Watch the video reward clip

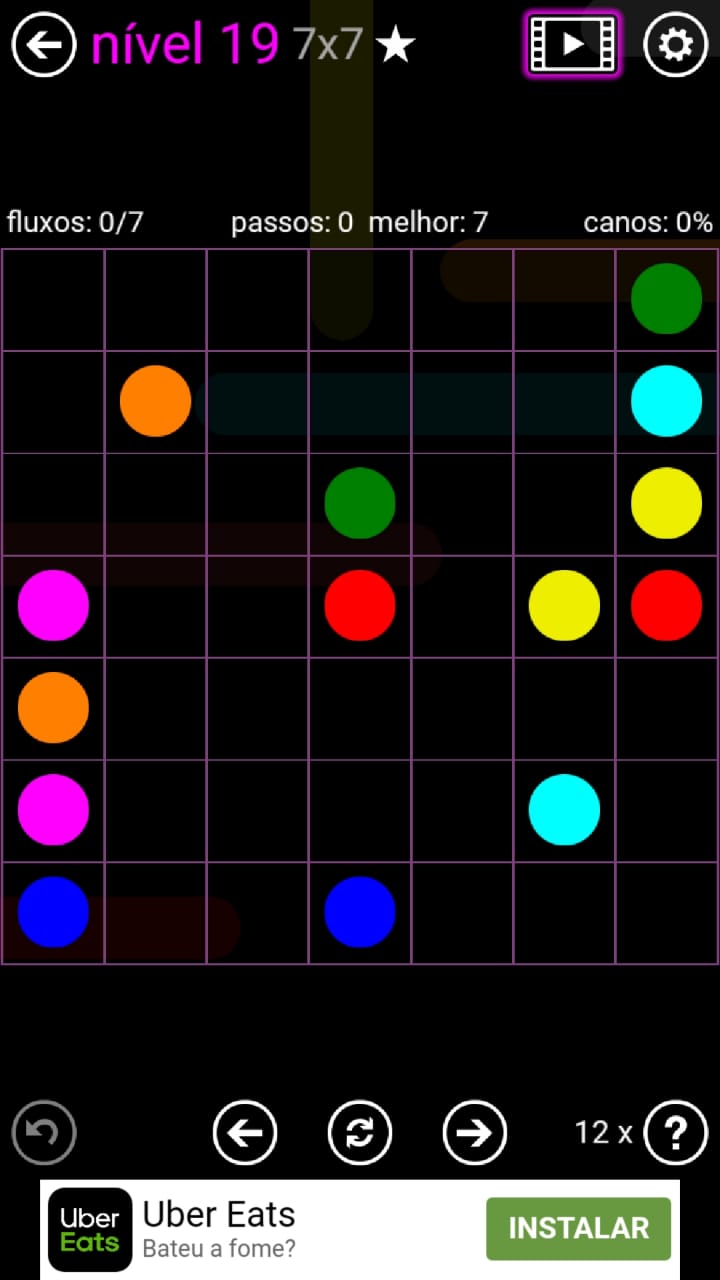(572, 45)
